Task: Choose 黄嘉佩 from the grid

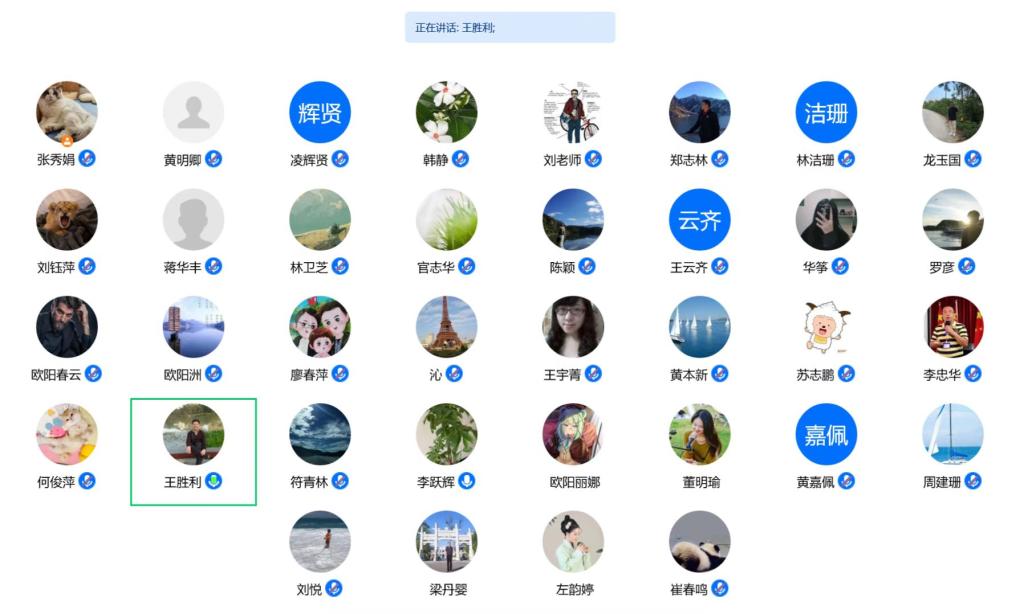Action: click(826, 435)
